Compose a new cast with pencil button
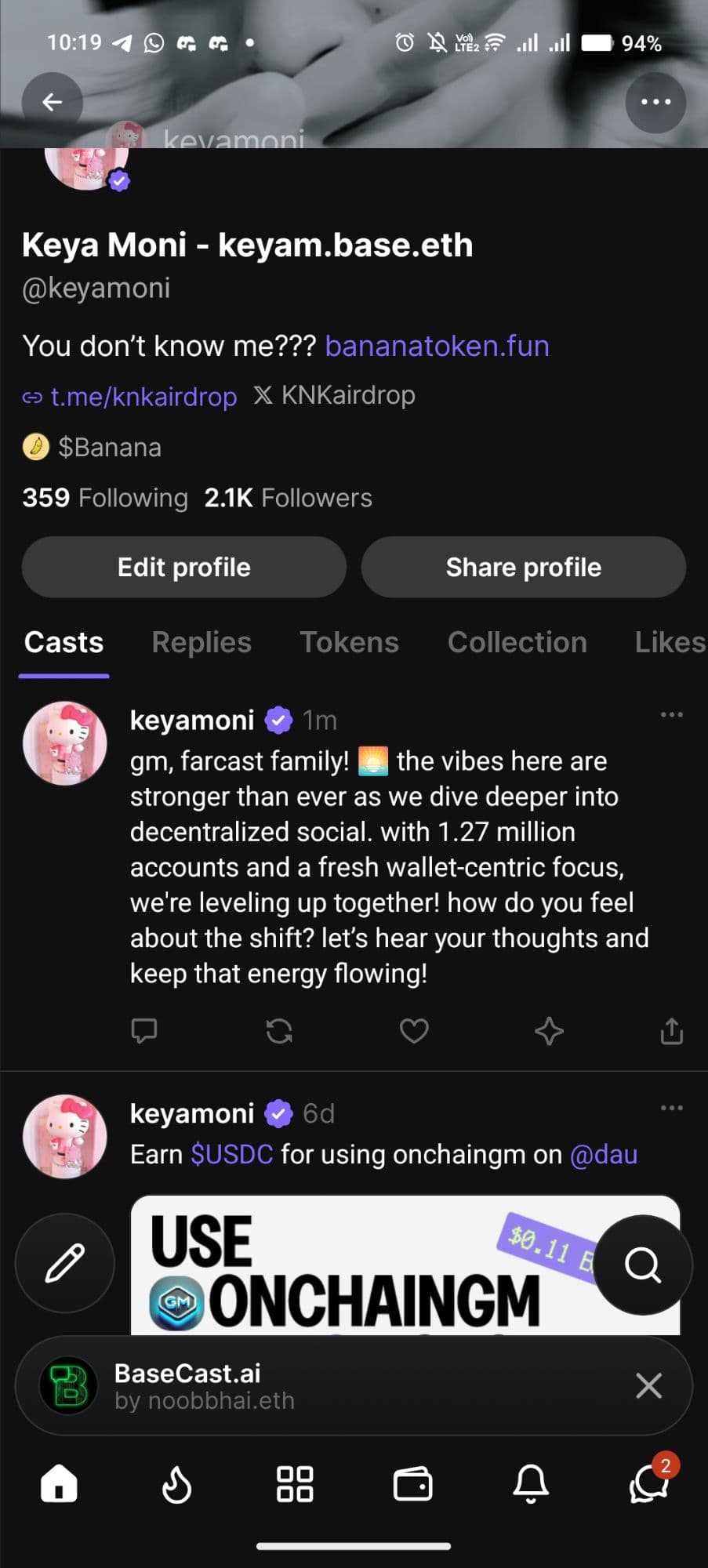708x1568 pixels. tap(65, 1263)
